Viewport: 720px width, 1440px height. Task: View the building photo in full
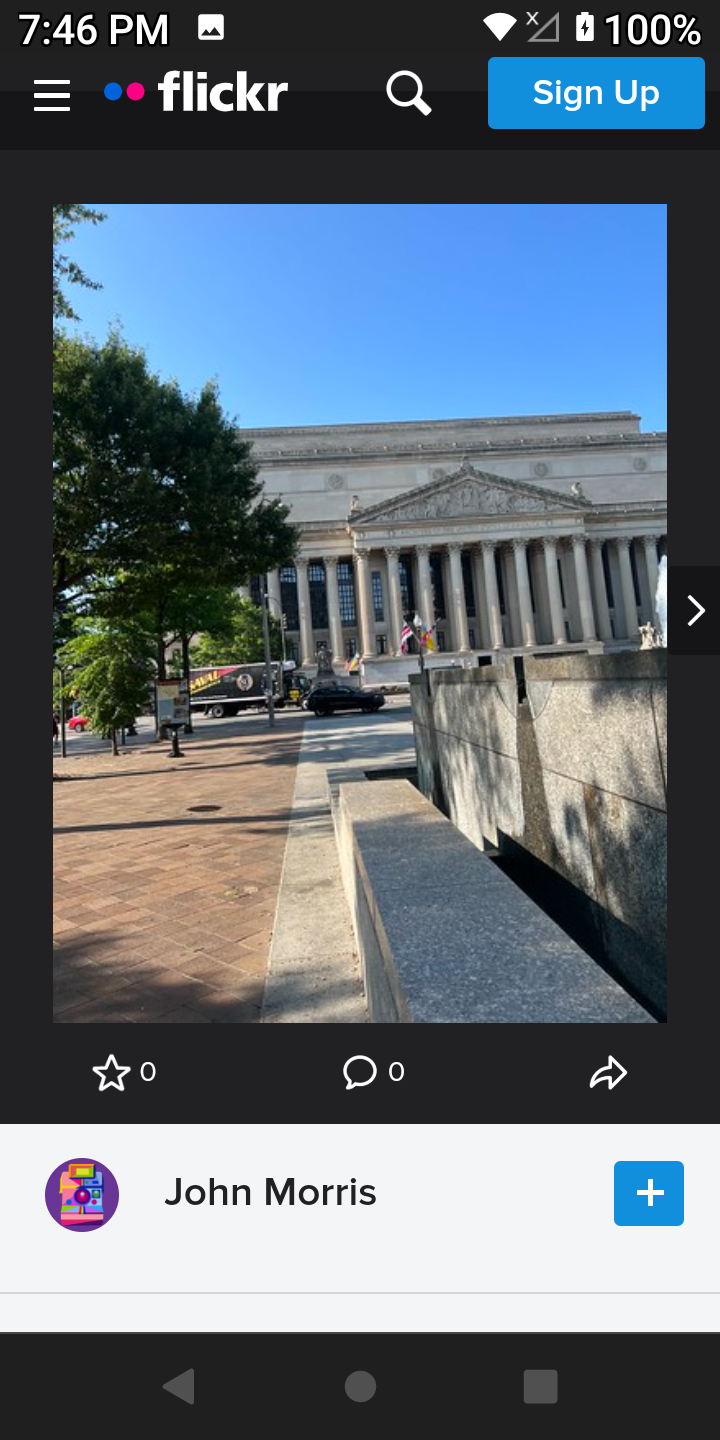pos(360,612)
